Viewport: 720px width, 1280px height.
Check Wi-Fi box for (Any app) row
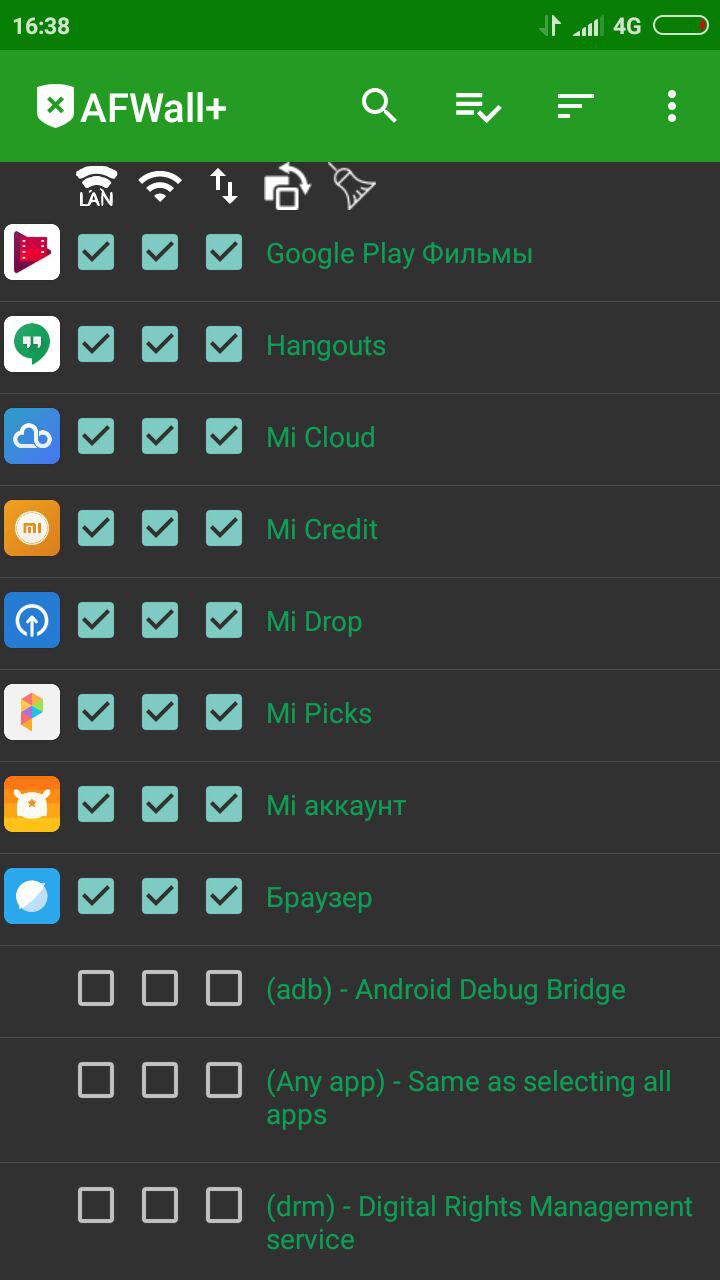pyautogui.click(x=160, y=1080)
